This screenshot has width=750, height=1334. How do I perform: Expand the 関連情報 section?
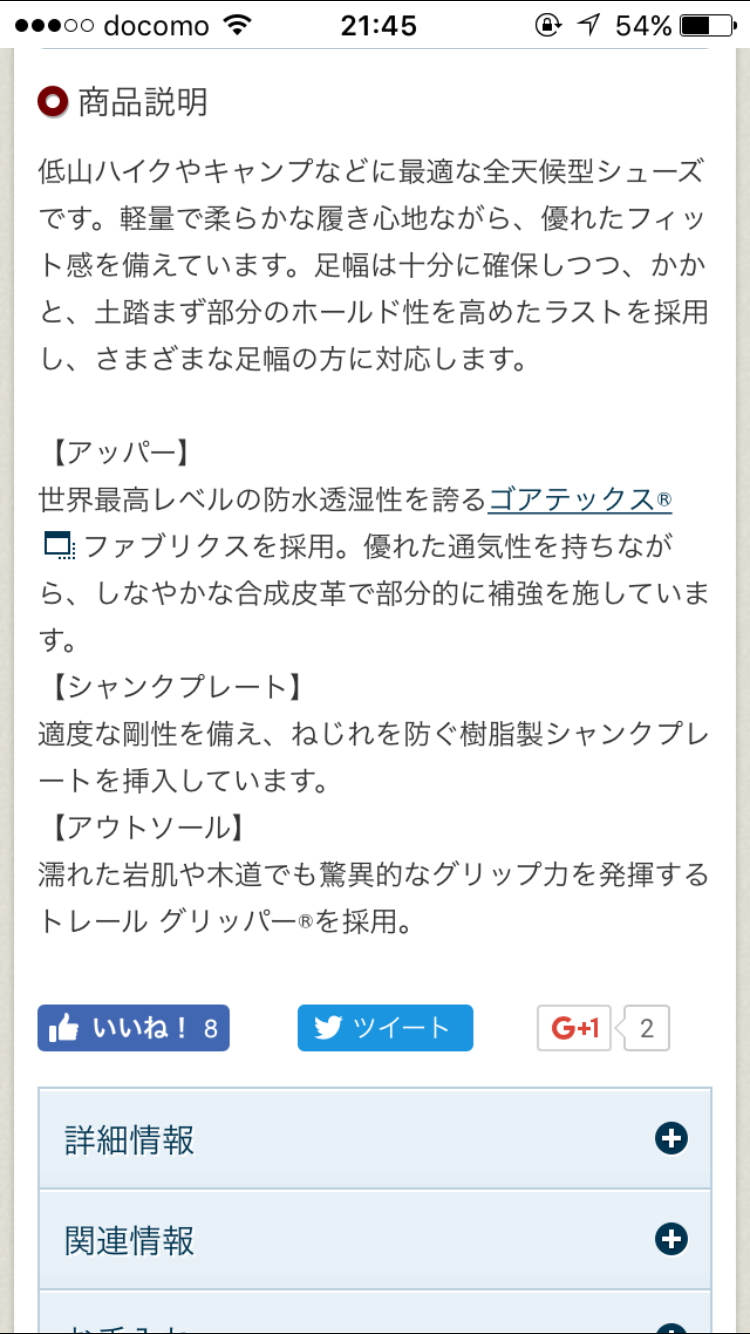(x=375, y=1240)
